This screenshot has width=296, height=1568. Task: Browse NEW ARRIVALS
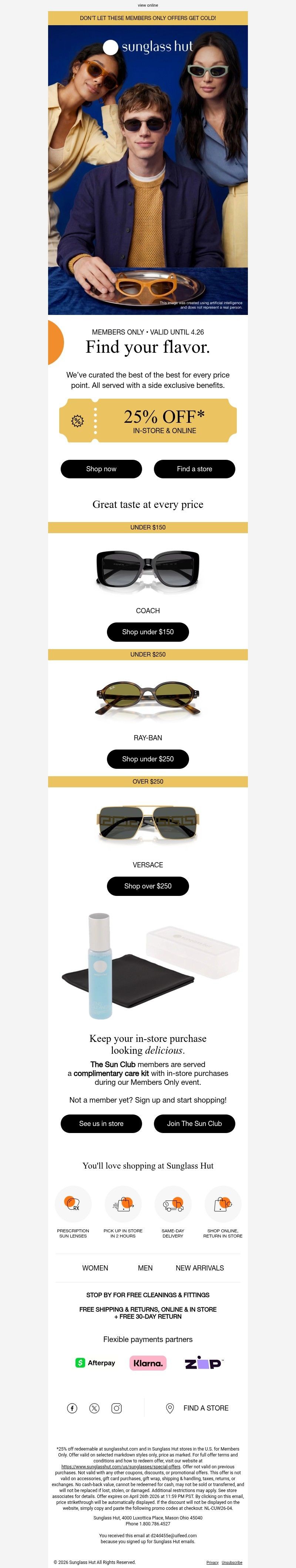[x=199, y=1268]
